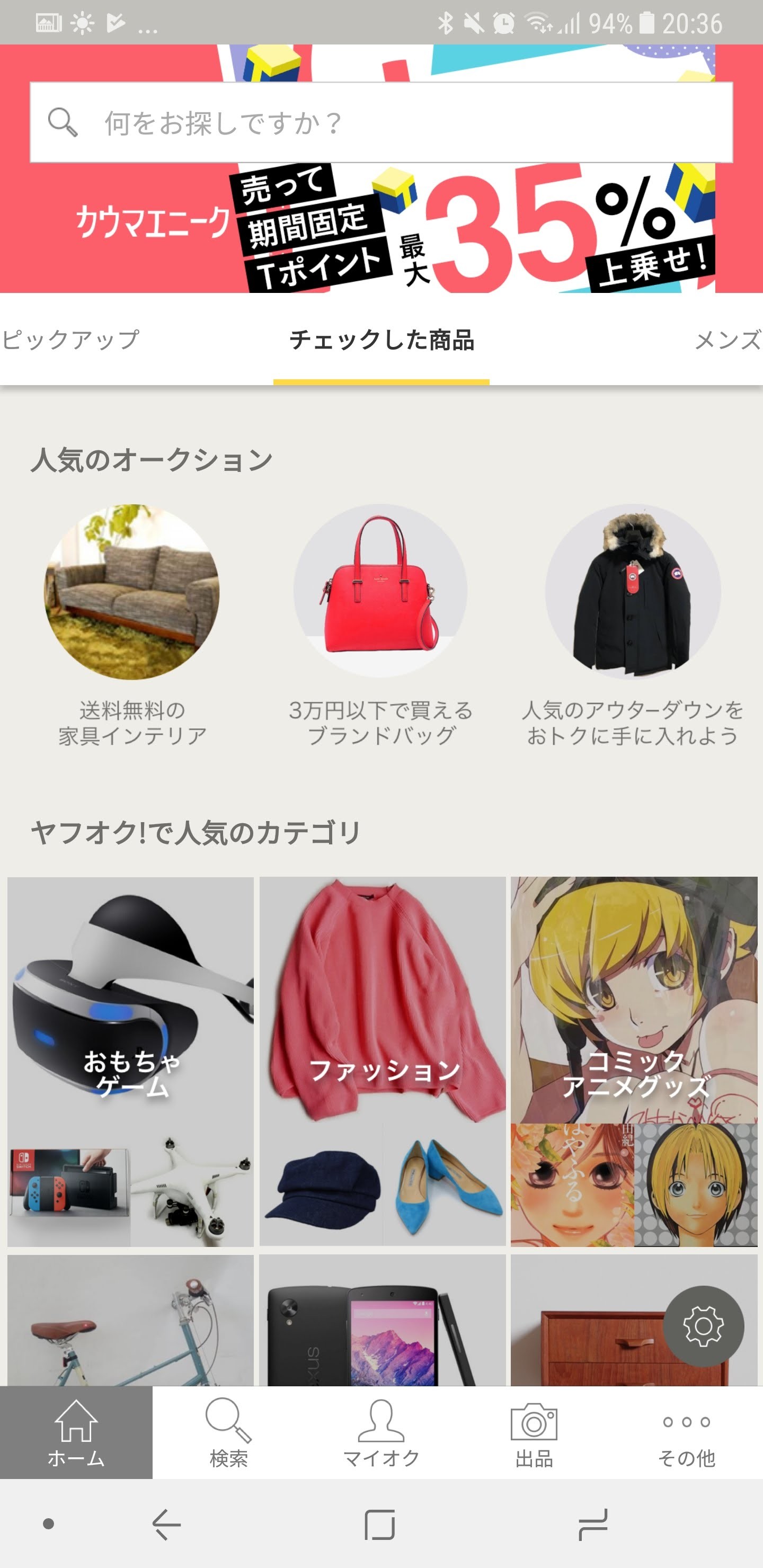The width and height of the screenshot is (763, 1568).
Task: Select the チェックした商品 tab
Action: [x=381, y=340]
